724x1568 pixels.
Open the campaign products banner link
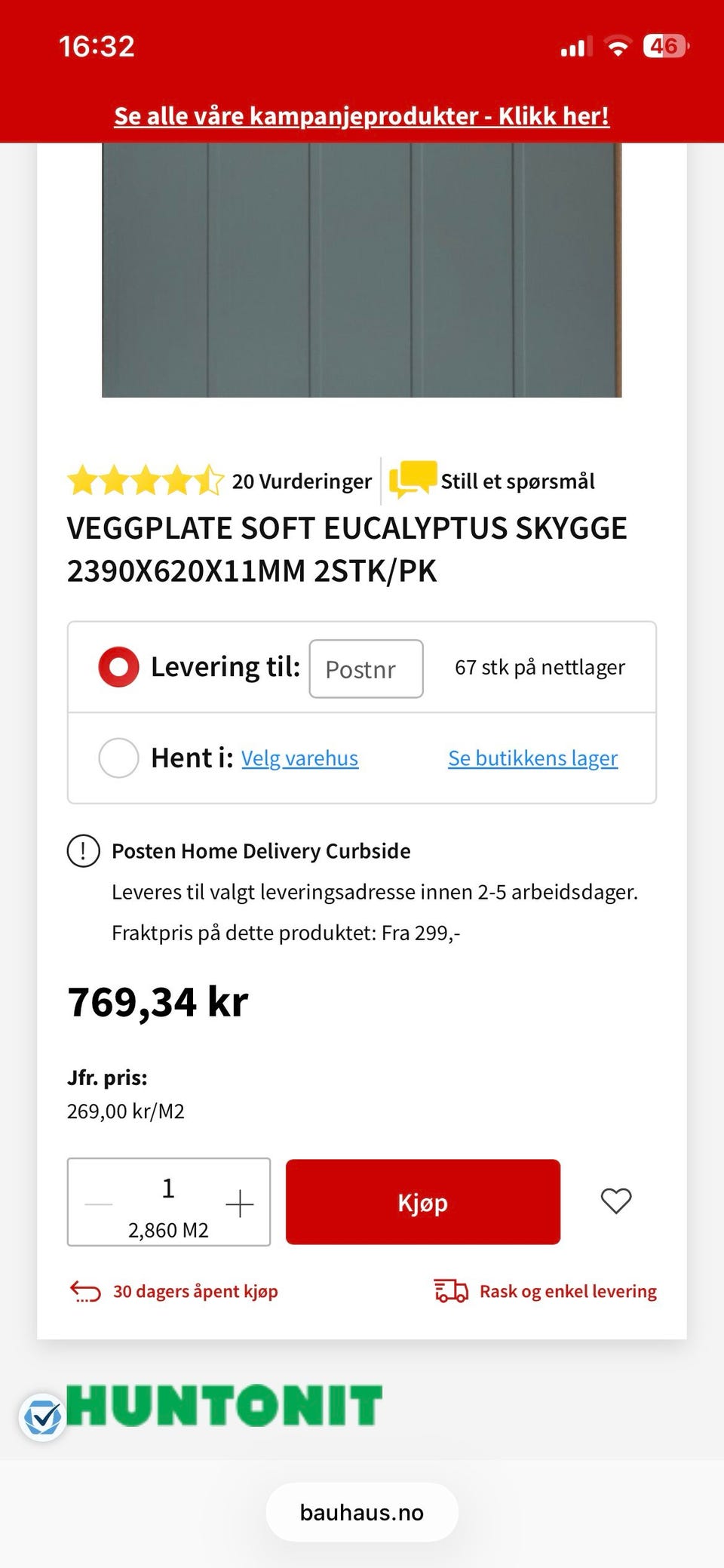coord(361,116)
